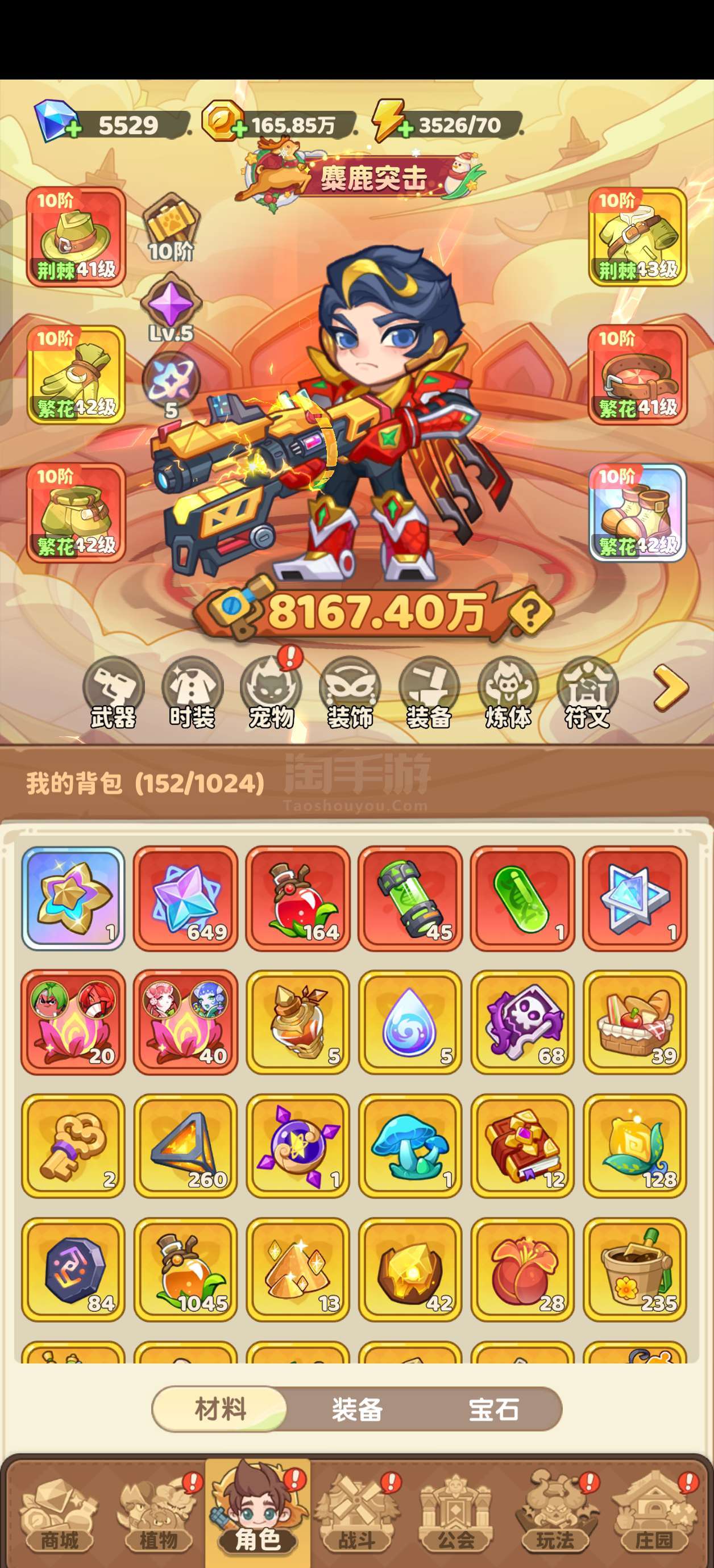Go to the 商城 shop tab
The height and width of the screenshot is (1568, 714).
[x=59, y=1515]
